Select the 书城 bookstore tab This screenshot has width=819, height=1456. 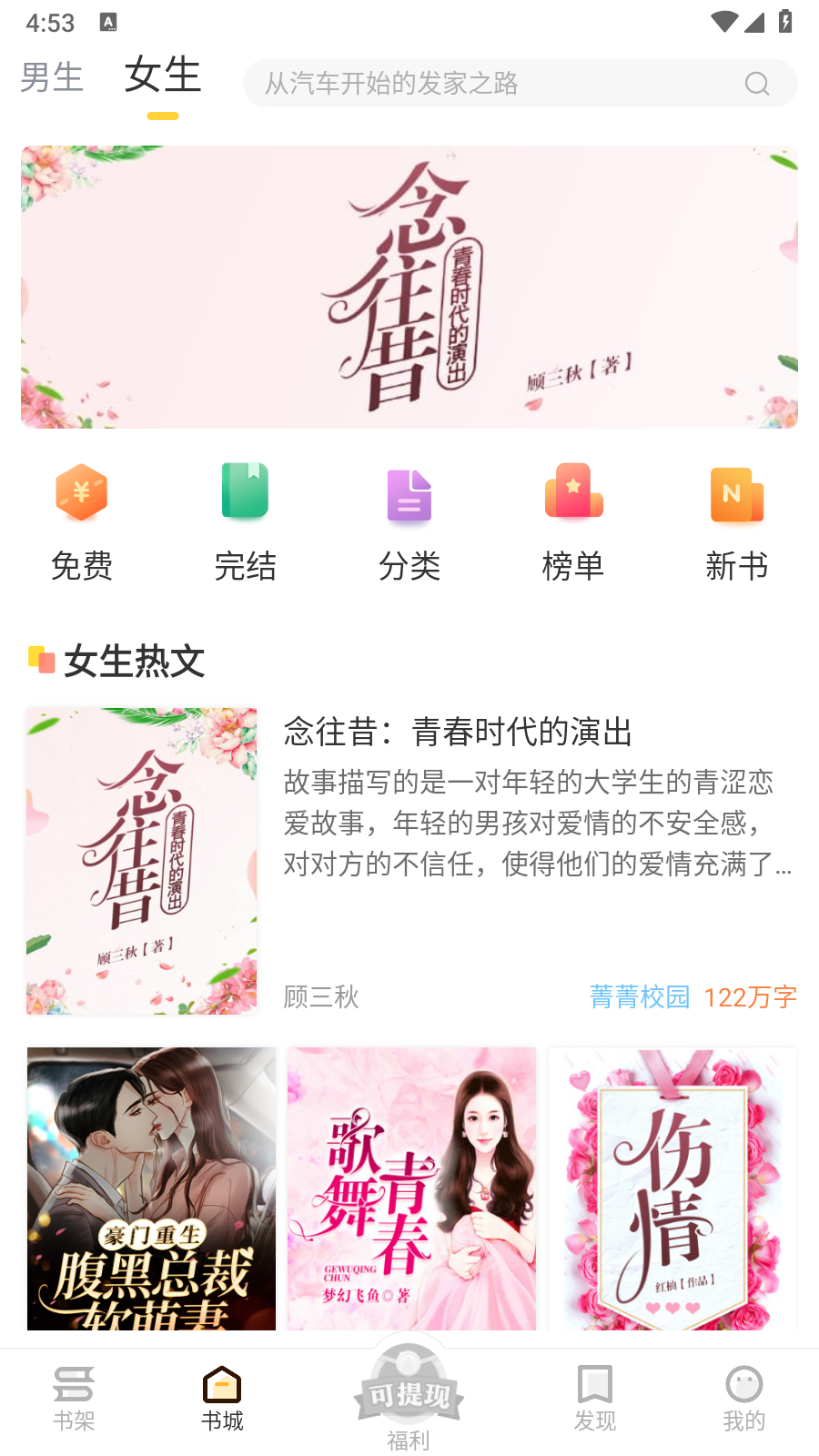tap(222, 1400)
